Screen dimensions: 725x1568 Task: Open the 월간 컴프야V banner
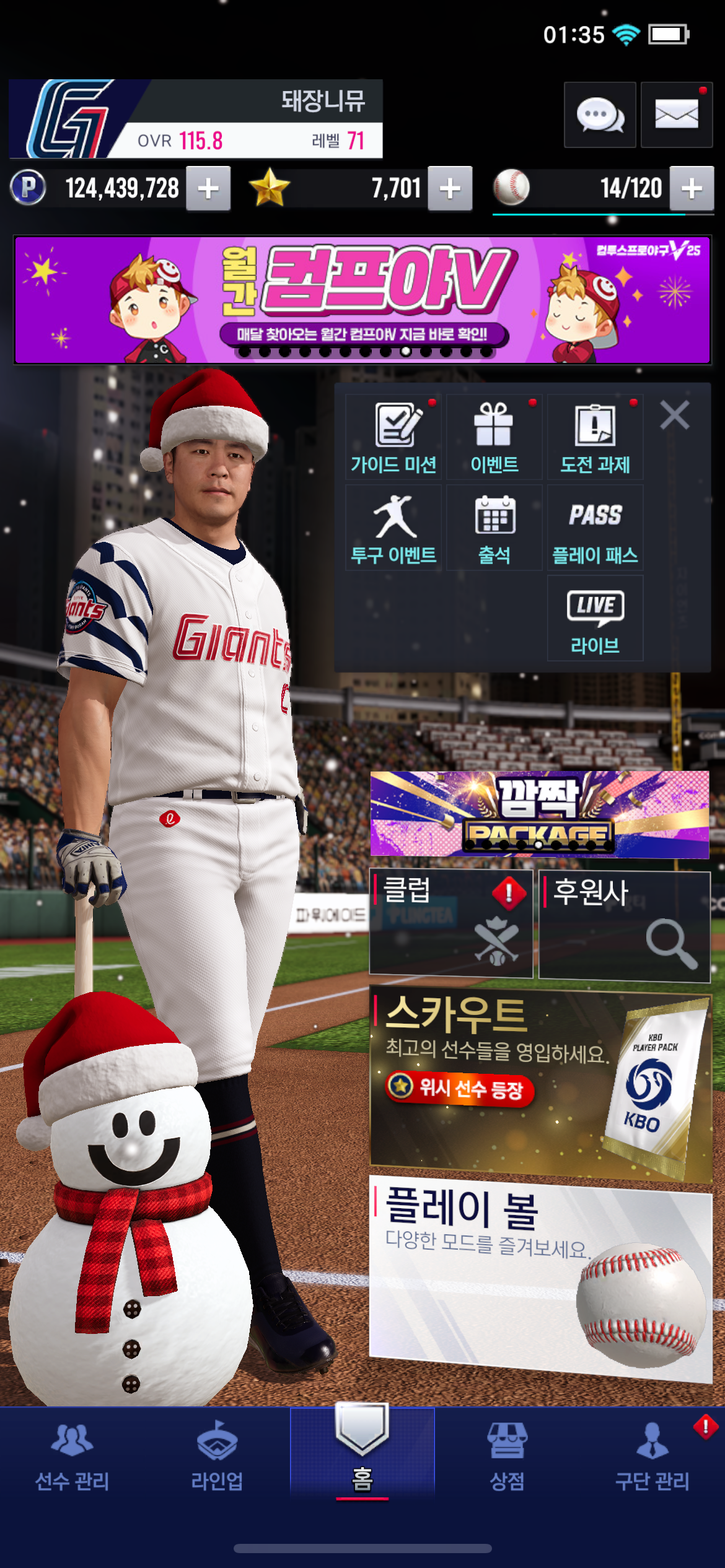(362, 300)
